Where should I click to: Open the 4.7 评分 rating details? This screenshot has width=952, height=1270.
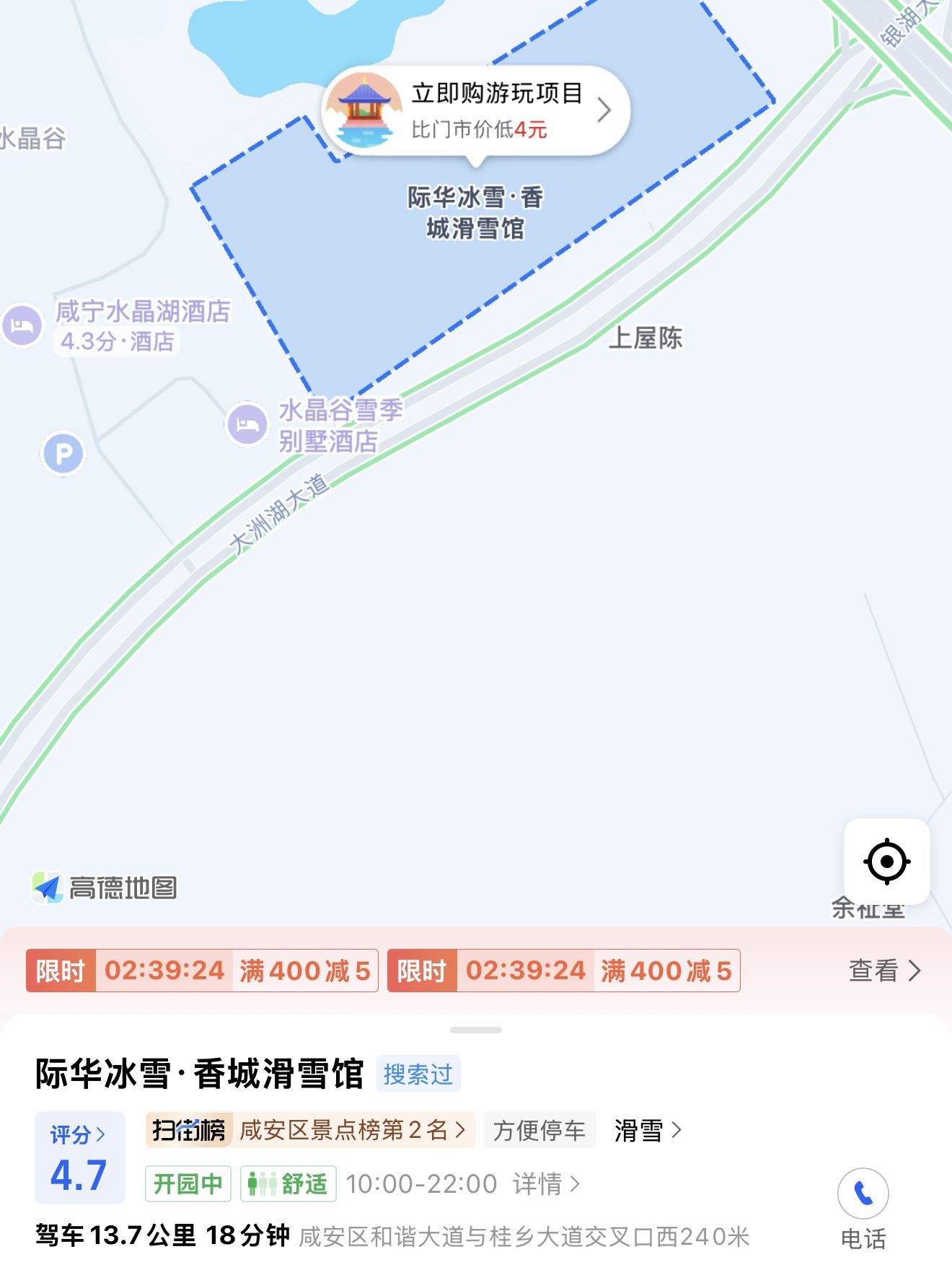point(79,1157)
